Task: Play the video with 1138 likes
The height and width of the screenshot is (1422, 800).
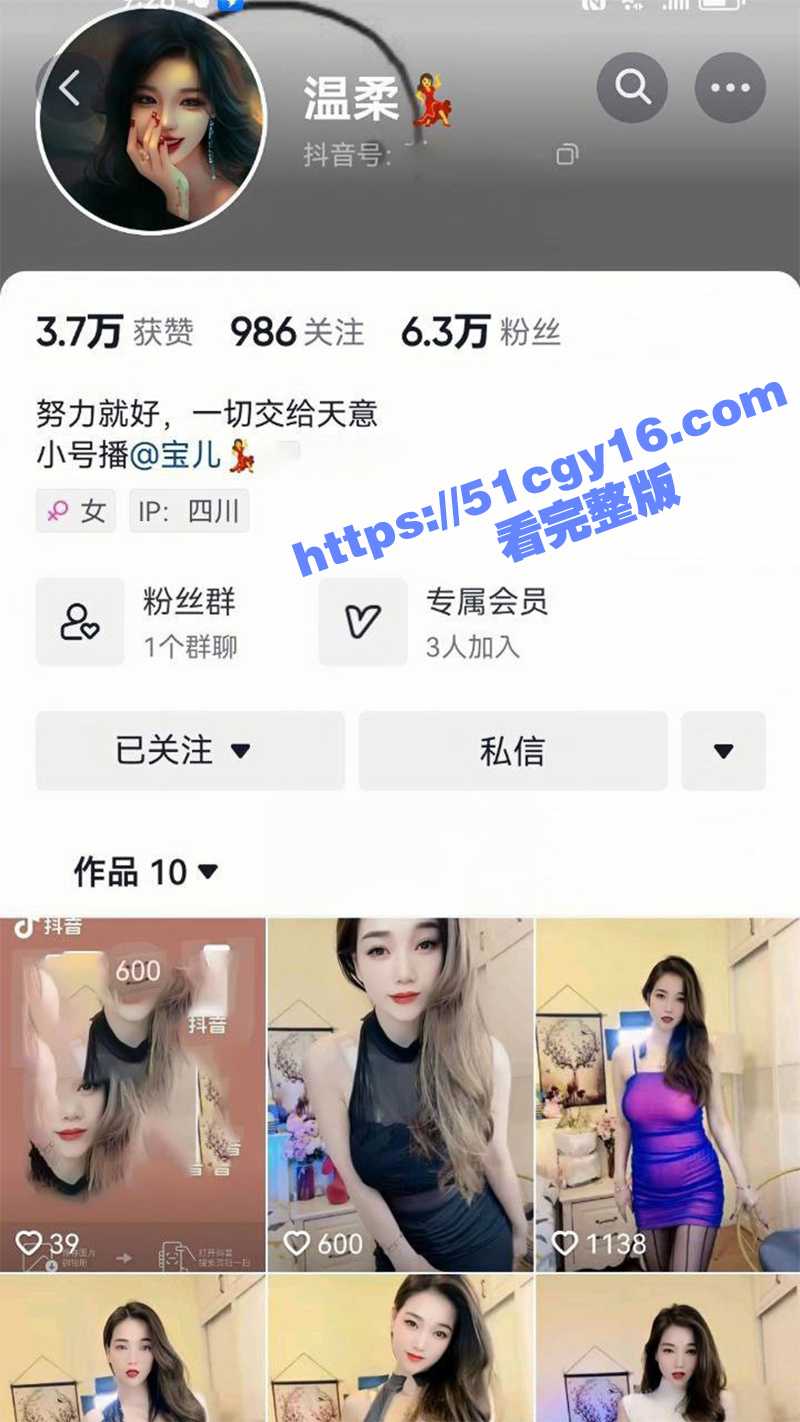Action: pyautogui.click(x=668, y=1095)
